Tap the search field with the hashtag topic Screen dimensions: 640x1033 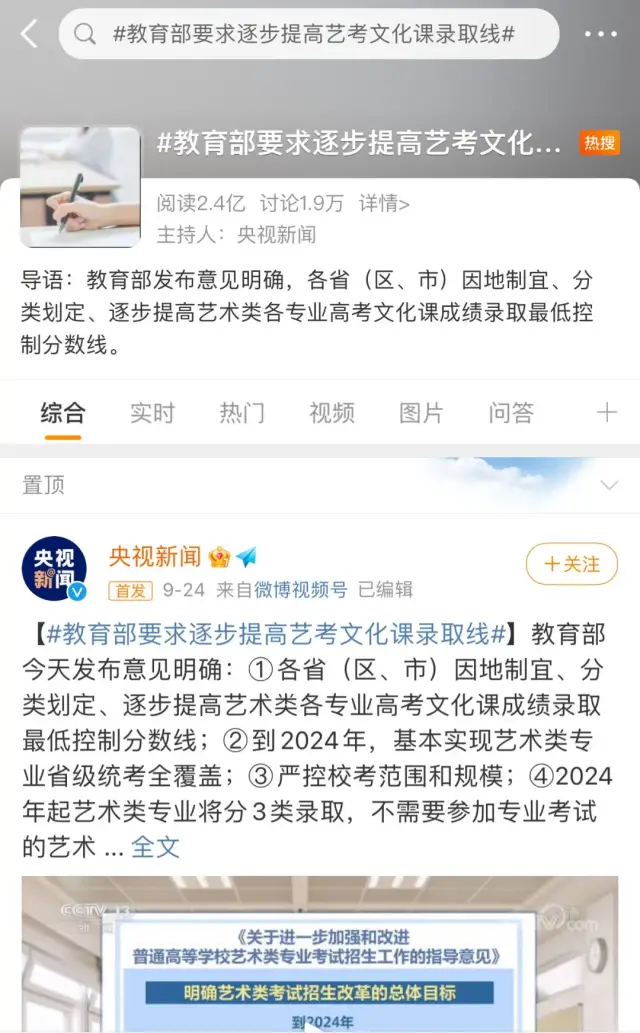tap(310, 34)
